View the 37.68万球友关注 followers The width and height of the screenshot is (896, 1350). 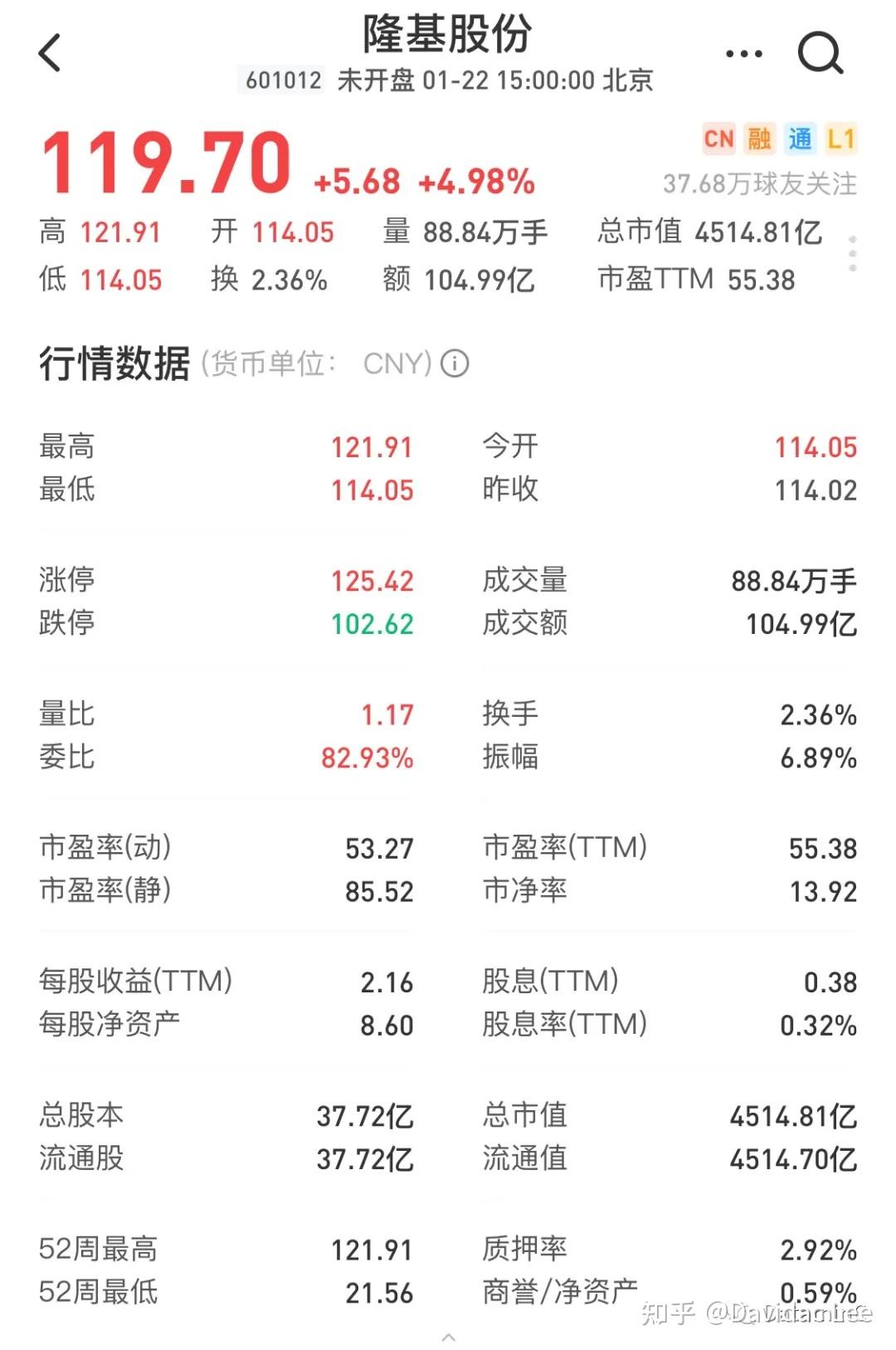(761, 184)
